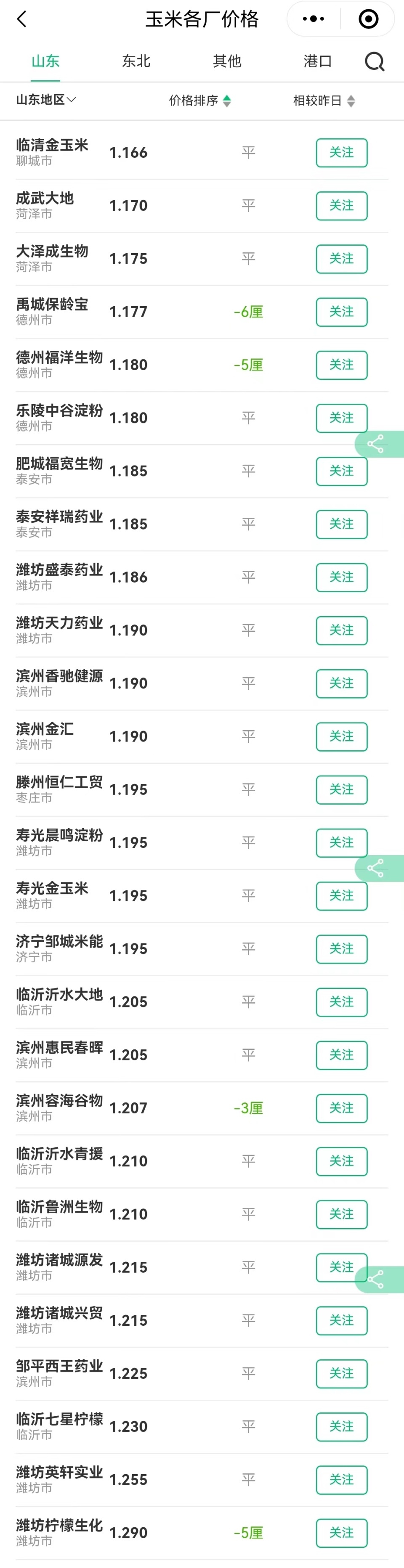This screenshot has width=404, height=1568.
Task: Close the mini program via circle icon
Action: [368, 19]
